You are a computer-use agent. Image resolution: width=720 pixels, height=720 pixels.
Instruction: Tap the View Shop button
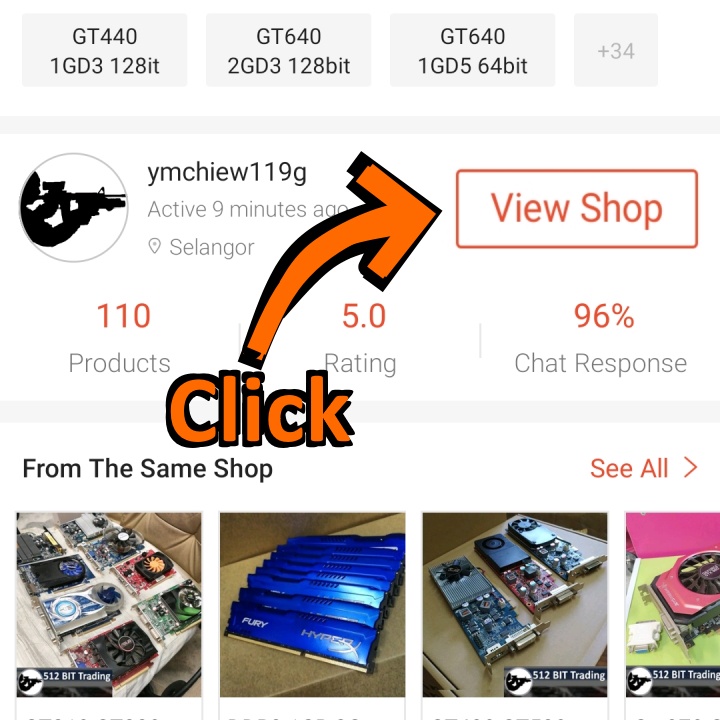point(577,208)
